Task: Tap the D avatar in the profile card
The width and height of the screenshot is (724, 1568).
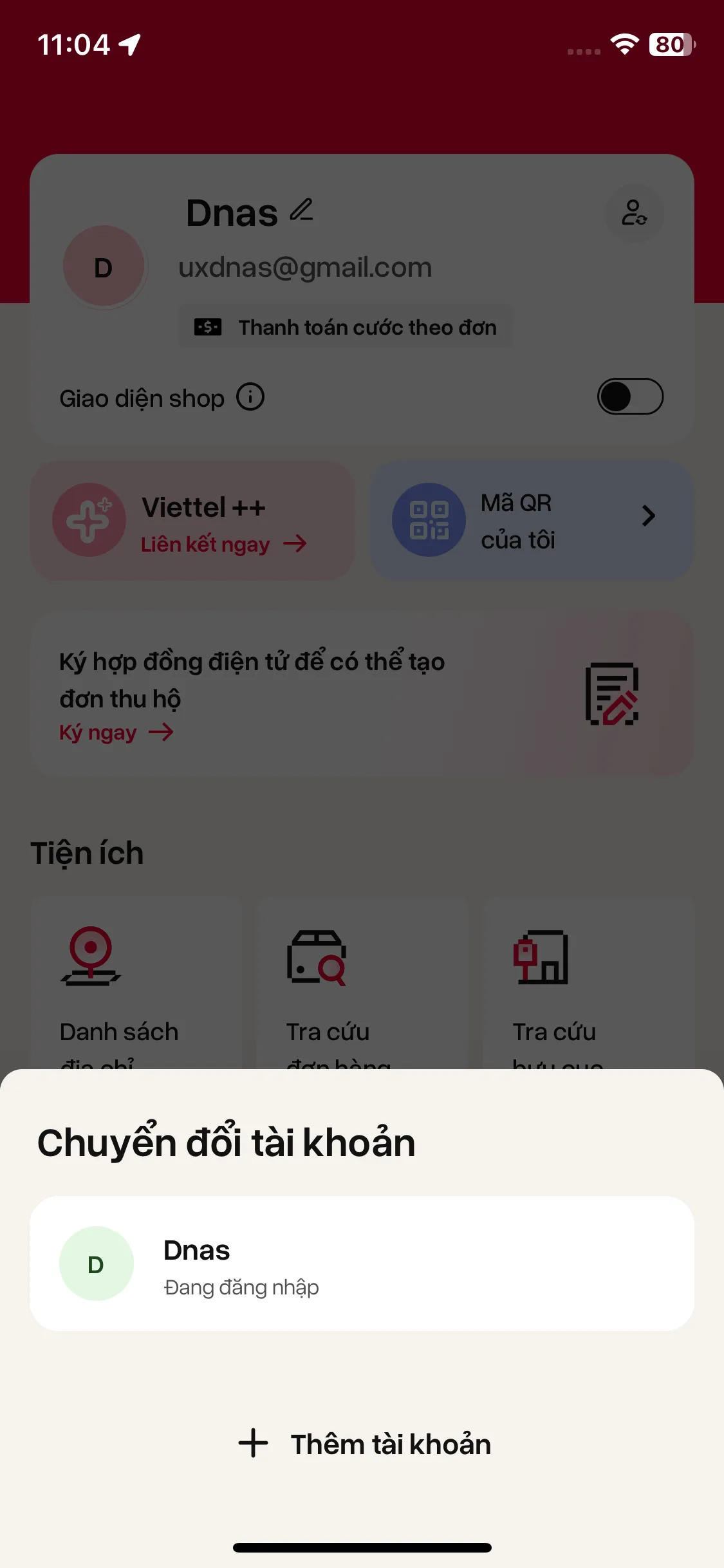Action: [104, 266]
